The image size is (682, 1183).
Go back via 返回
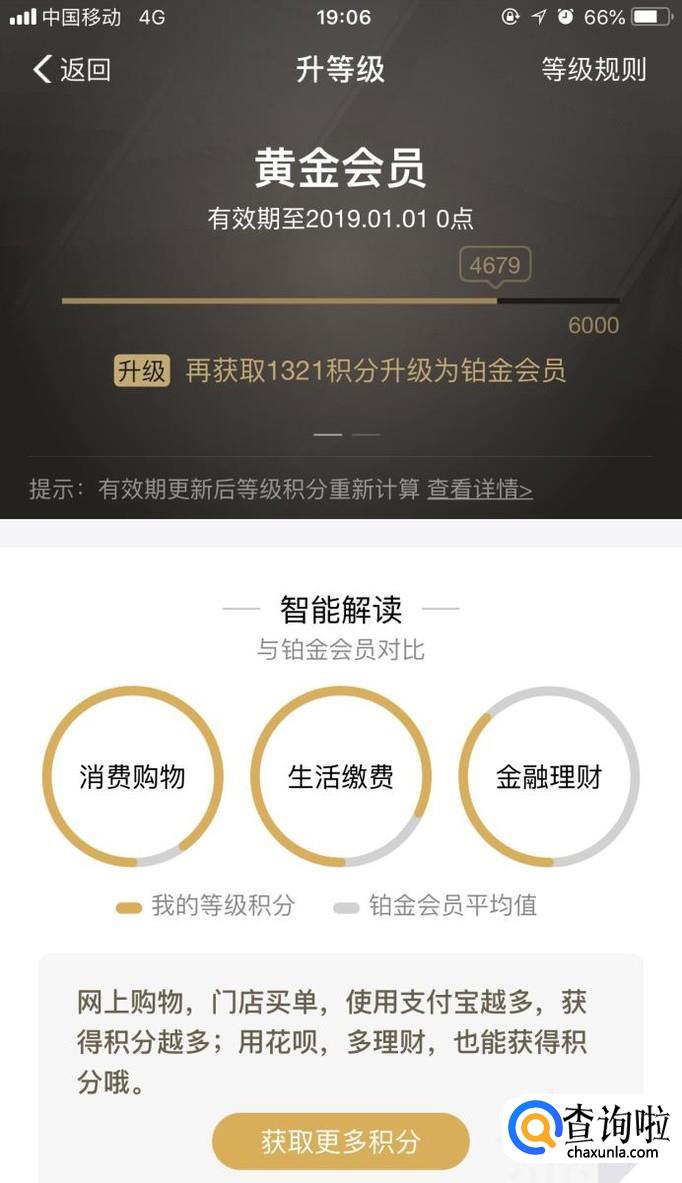[x=71, y=70]
